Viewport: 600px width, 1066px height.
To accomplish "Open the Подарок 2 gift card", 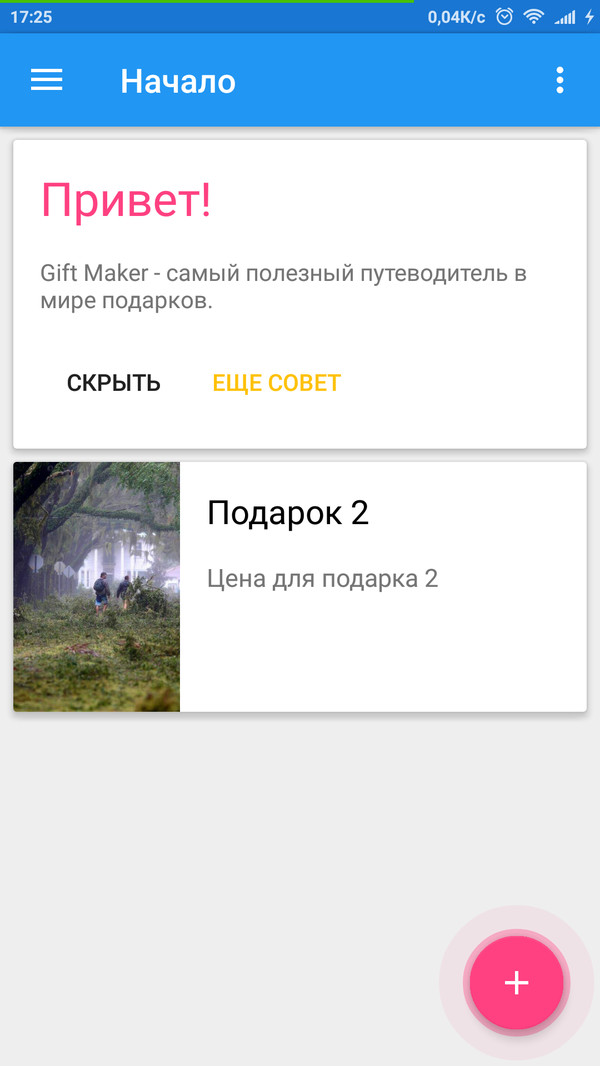I will point(300,587).
